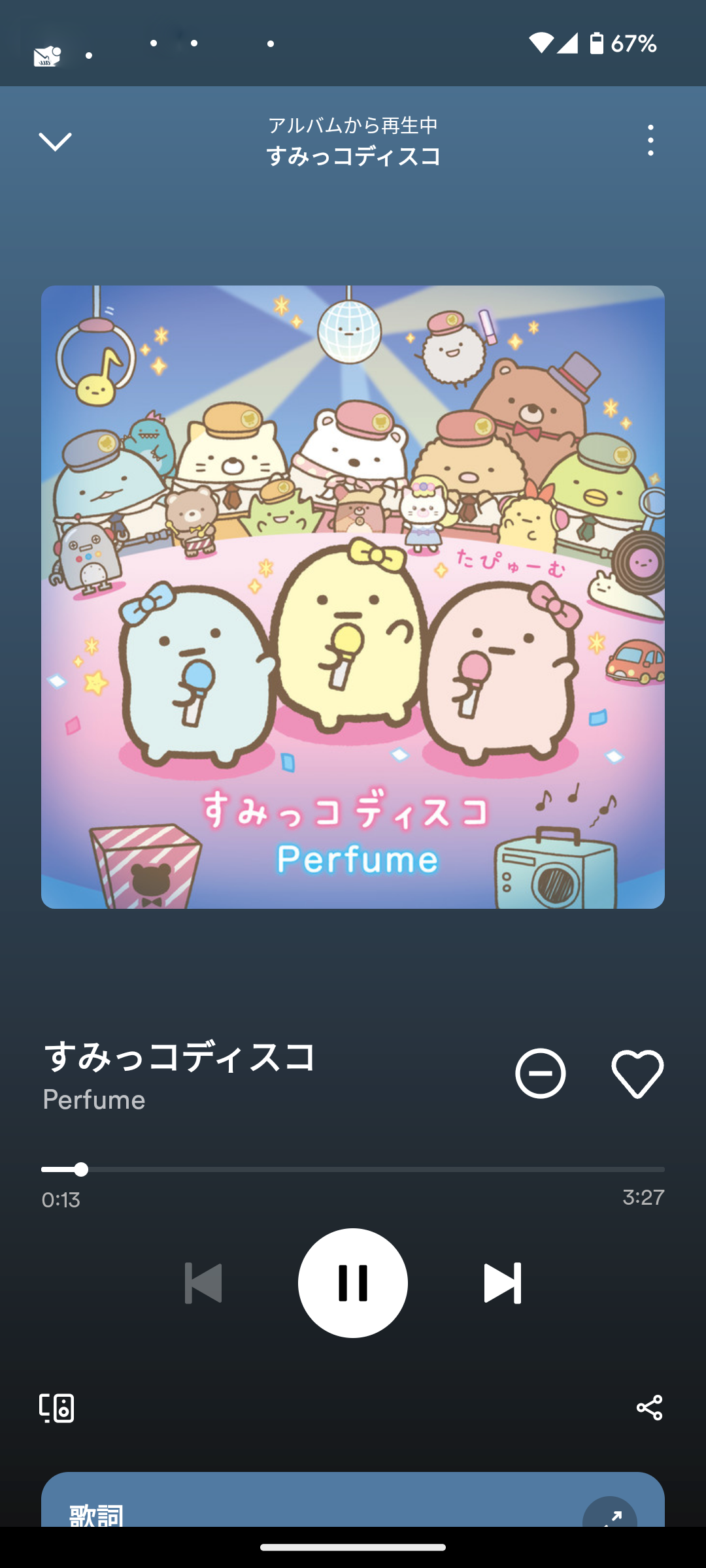This screenshot has height=1568, width=706.
Task: Share this song
Action: pos(649,1407)
